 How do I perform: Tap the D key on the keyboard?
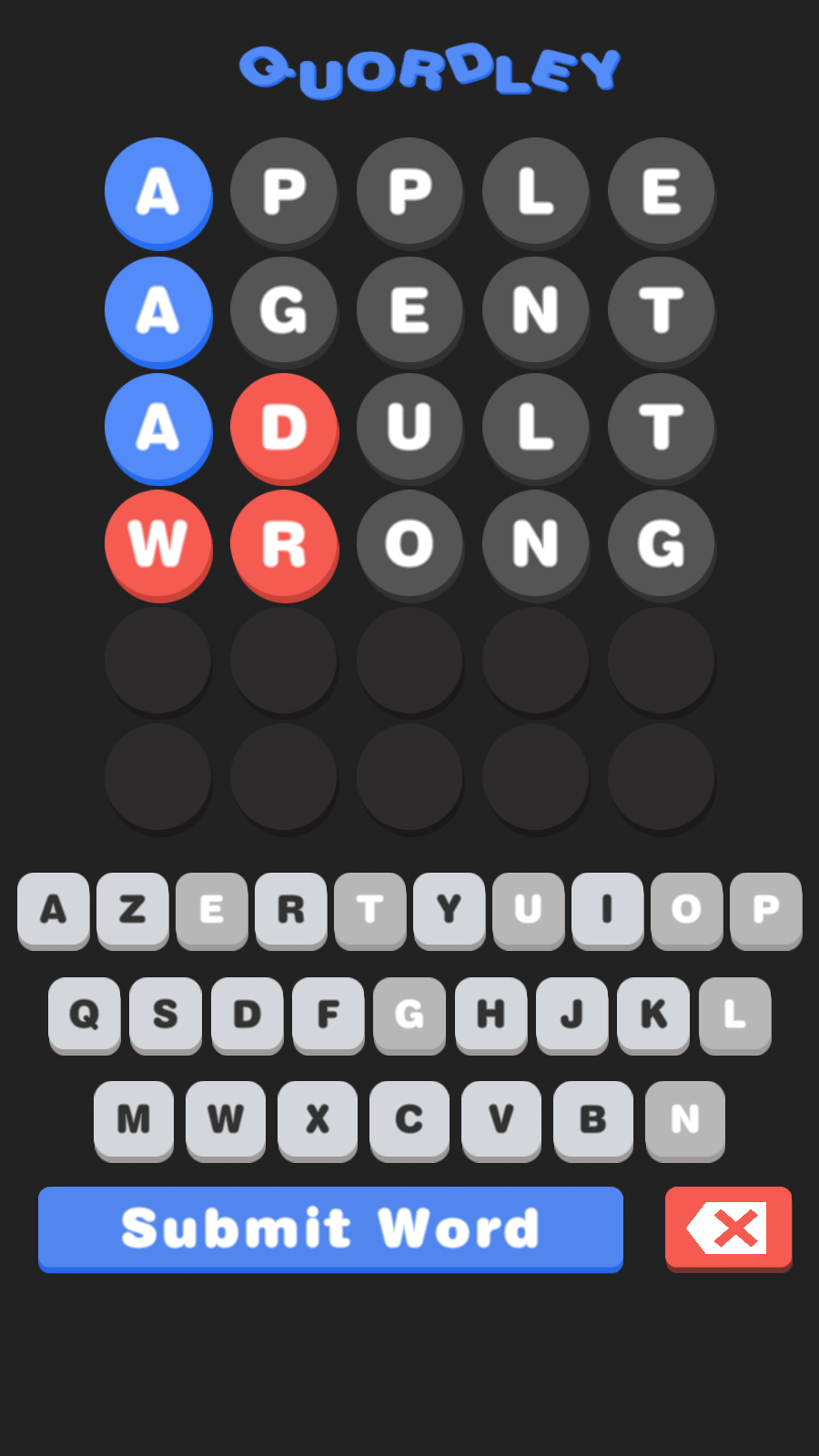(248, 1016)
